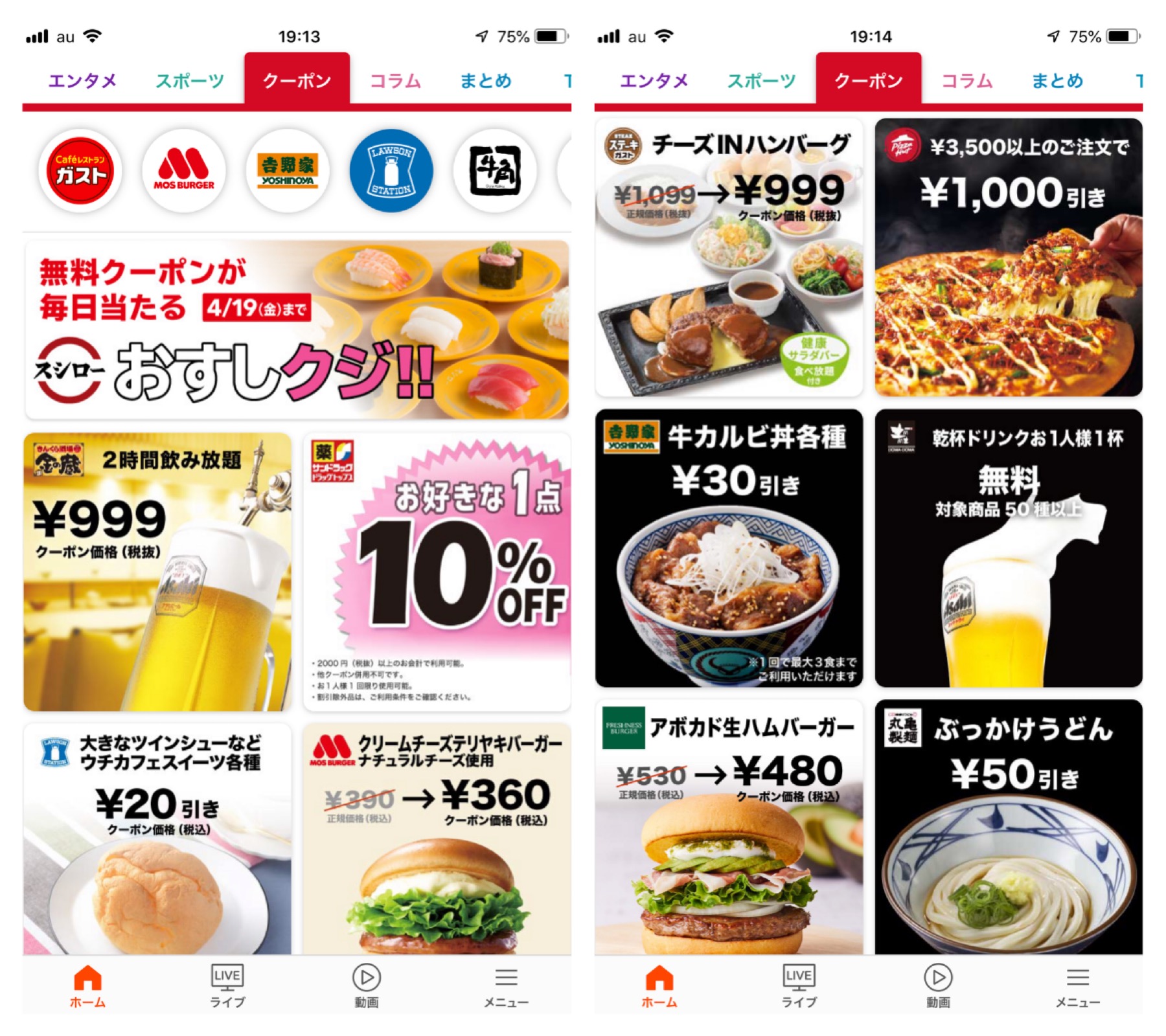View the お好きな1点 10% OFF coupon
This screenshot has height=1036, width=1166.
pos(437,572)
